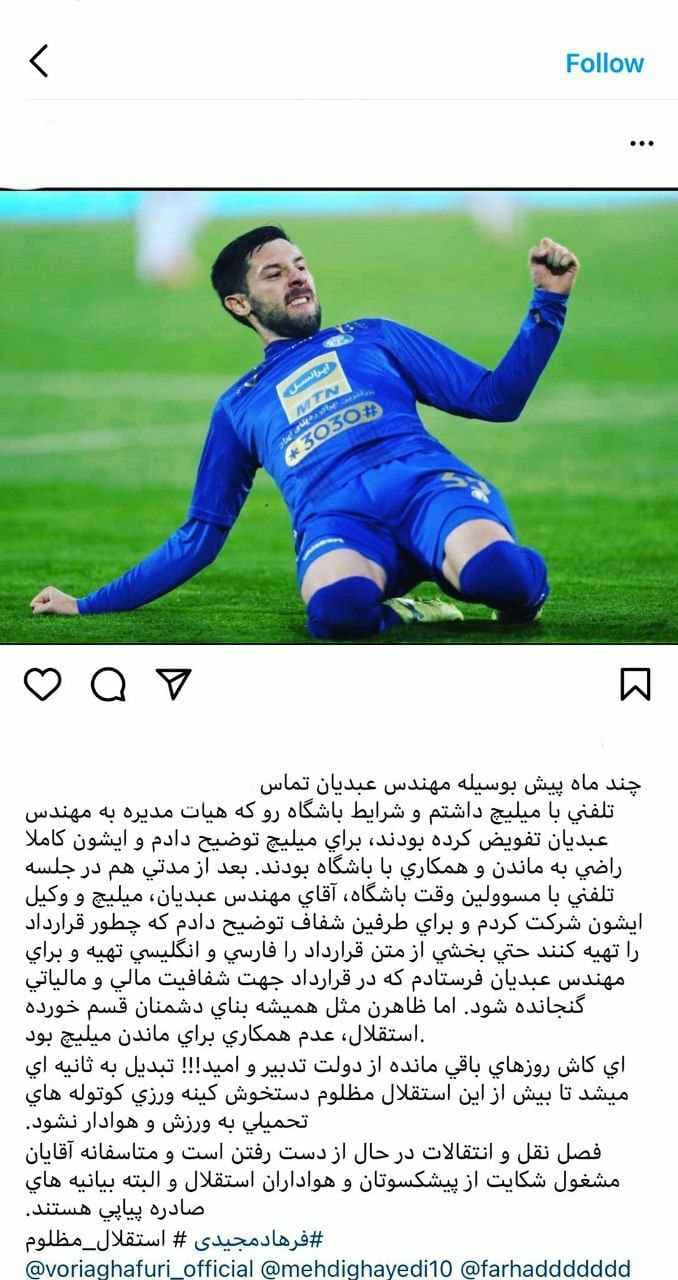Go back using the top arrow
This screenshot has width=678, height=1280.
(x=39, y=62)
